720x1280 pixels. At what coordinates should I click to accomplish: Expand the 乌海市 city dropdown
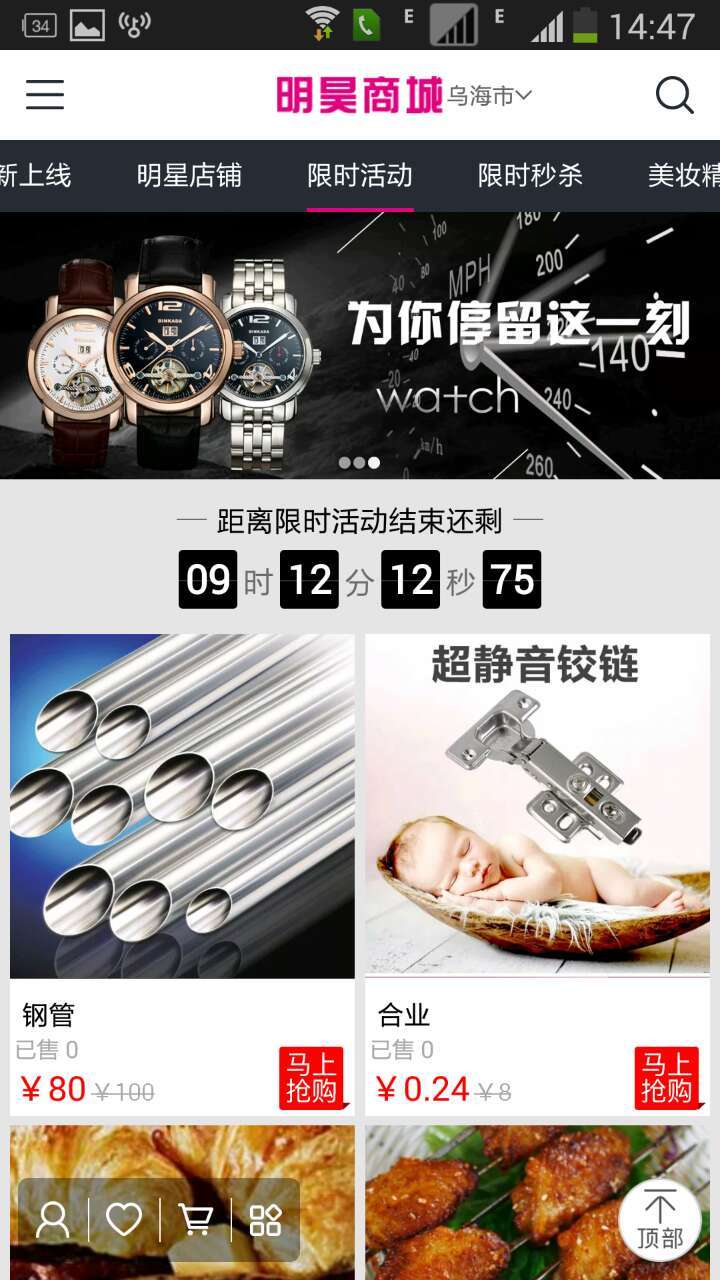tap(489, 96)
